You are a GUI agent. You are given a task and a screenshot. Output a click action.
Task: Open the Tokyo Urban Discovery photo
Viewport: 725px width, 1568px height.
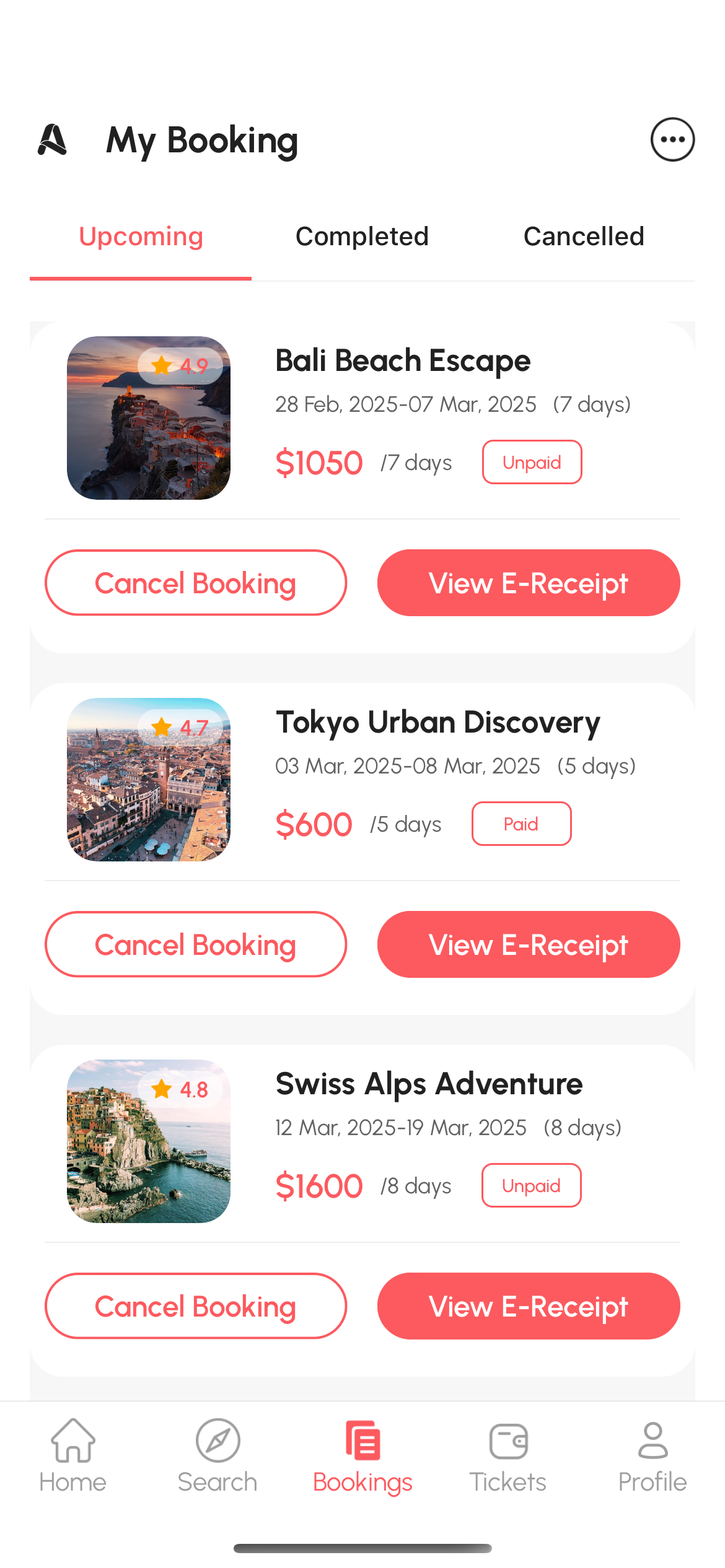click(149, 780)
